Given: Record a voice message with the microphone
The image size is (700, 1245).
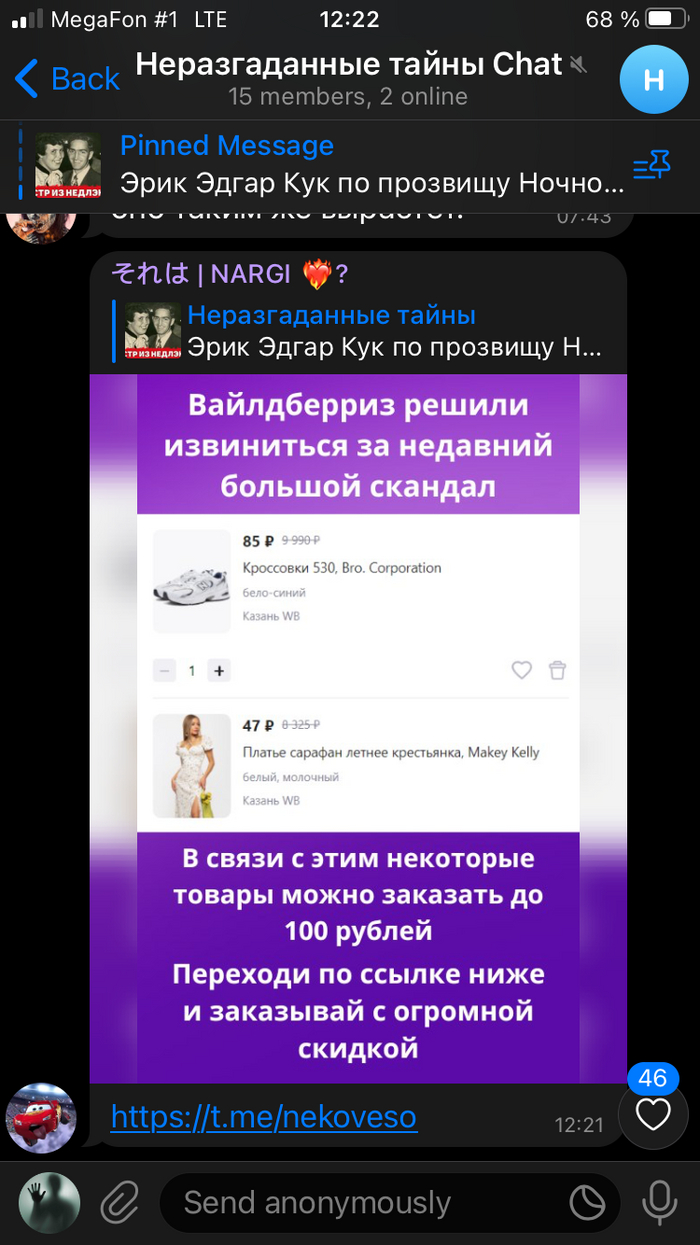Looking at the screenshot, I should (658, 1202).
